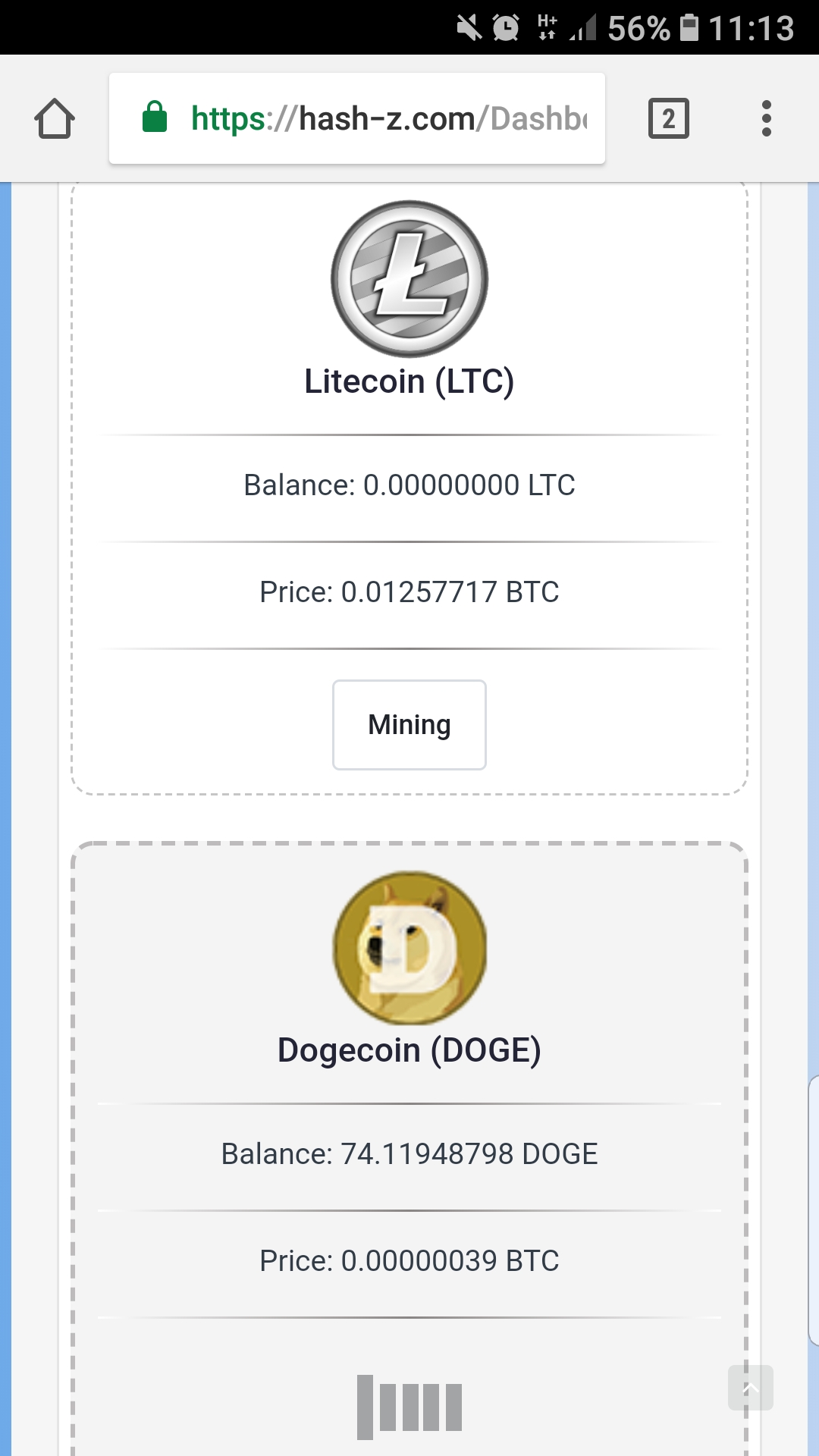Viewport: 819px width, 1456px height.
Task: Open the tab switcher showing 2 tabs
Action: [669, 118]
